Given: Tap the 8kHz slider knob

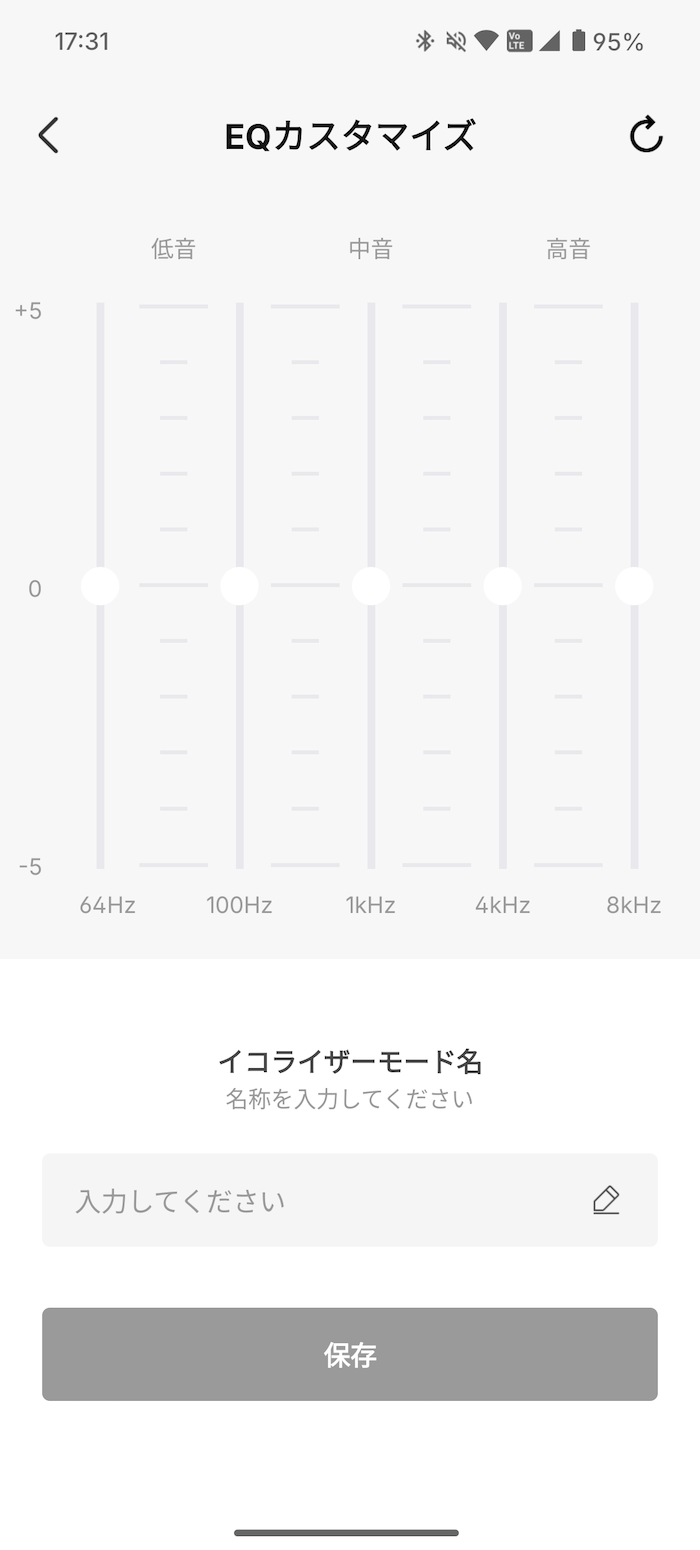Looking at the screenshot, I should (x=634, y=586).
